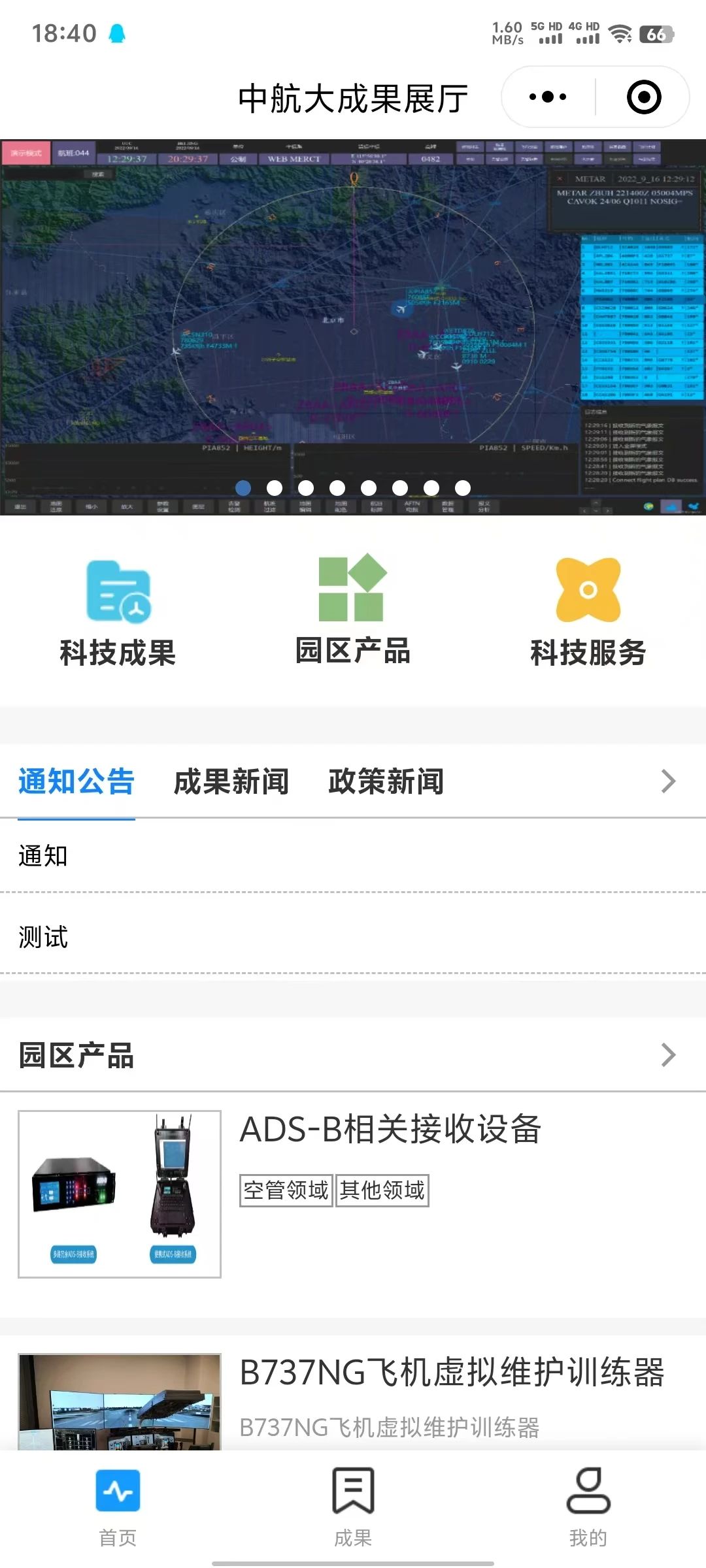Screen dimensions: 706x1568
Task: Close the mini program with the circle button
Action: [644, 97]
